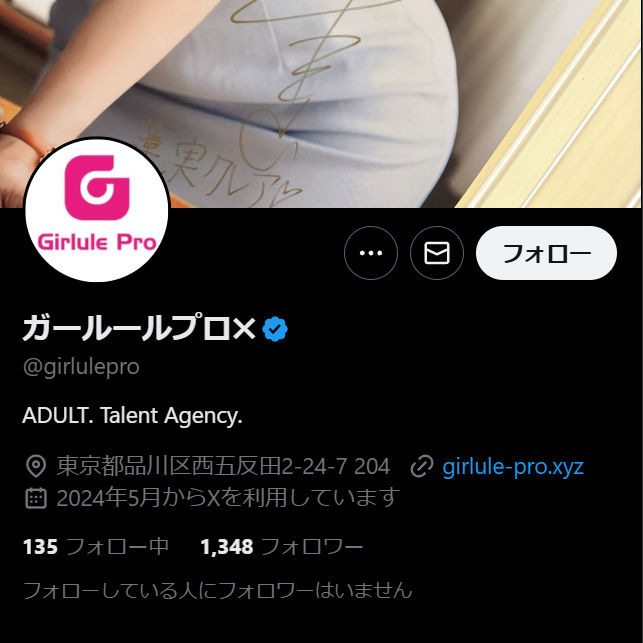Open the more options ellipsis menu
This screenshot has height=643, width=643.
371,253
